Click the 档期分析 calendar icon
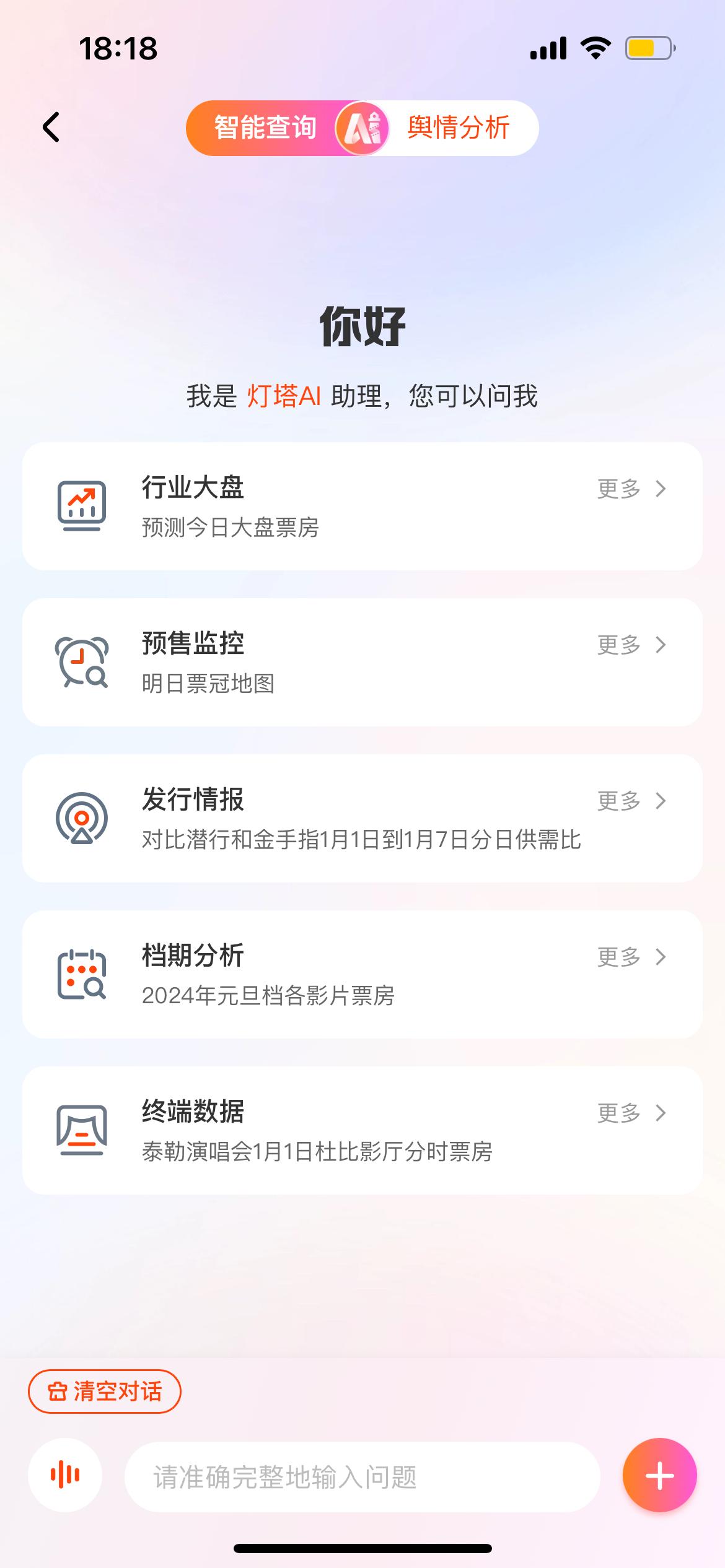 pyautogui.click(x=82, y=973)
